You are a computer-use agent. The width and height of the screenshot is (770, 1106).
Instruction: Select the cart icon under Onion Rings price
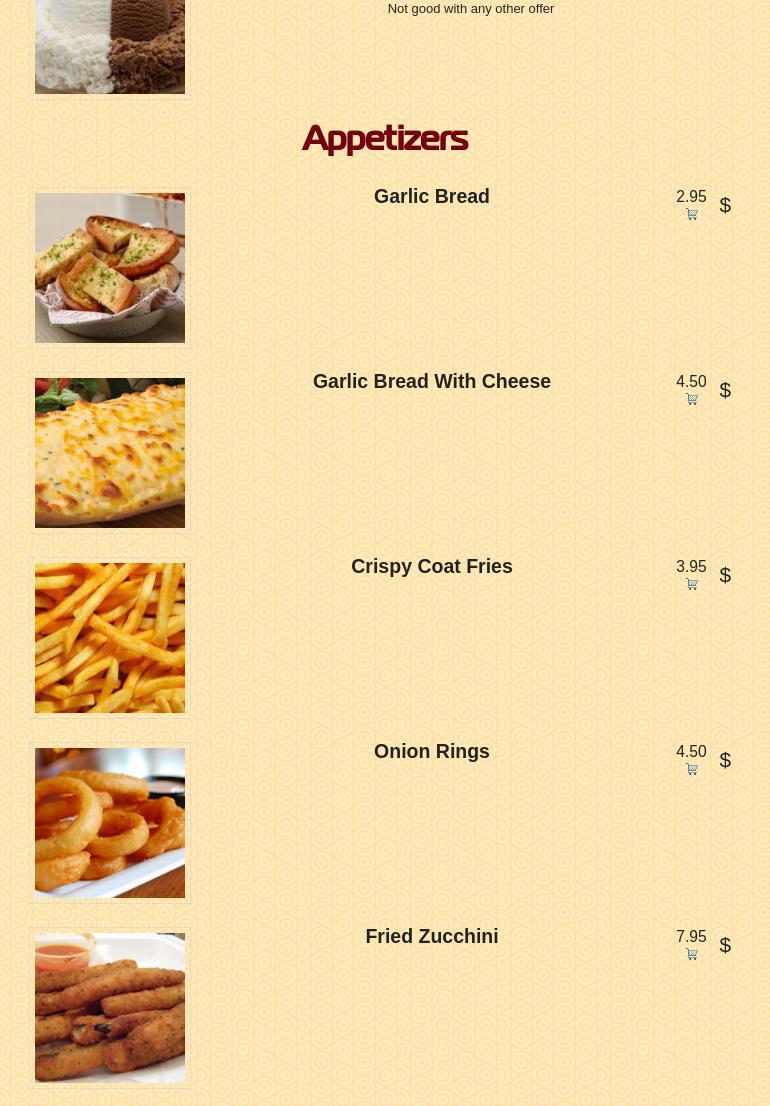click(691, 769)
